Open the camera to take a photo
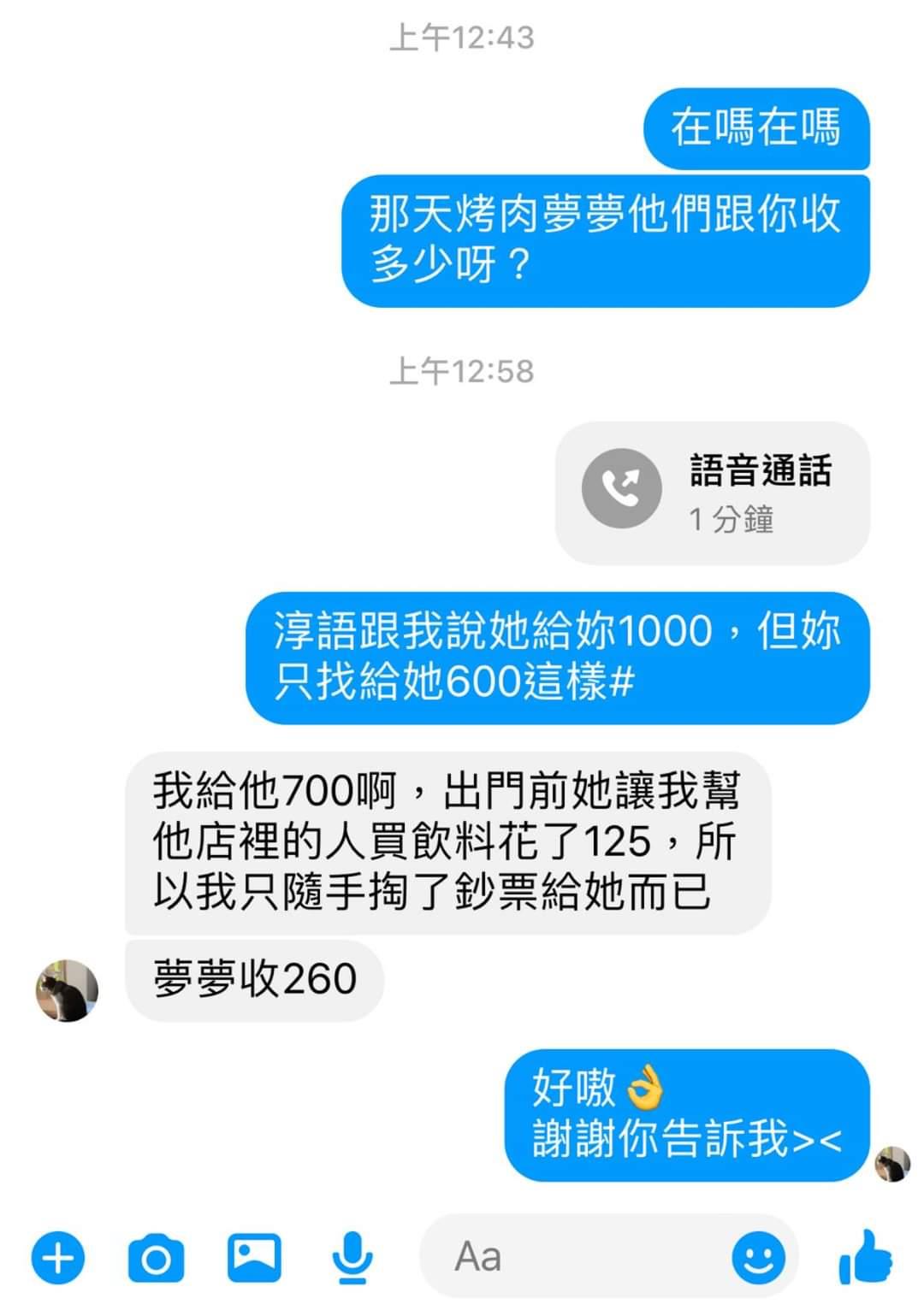This screenshot has height=1316, width=924. coord(156,1258)
